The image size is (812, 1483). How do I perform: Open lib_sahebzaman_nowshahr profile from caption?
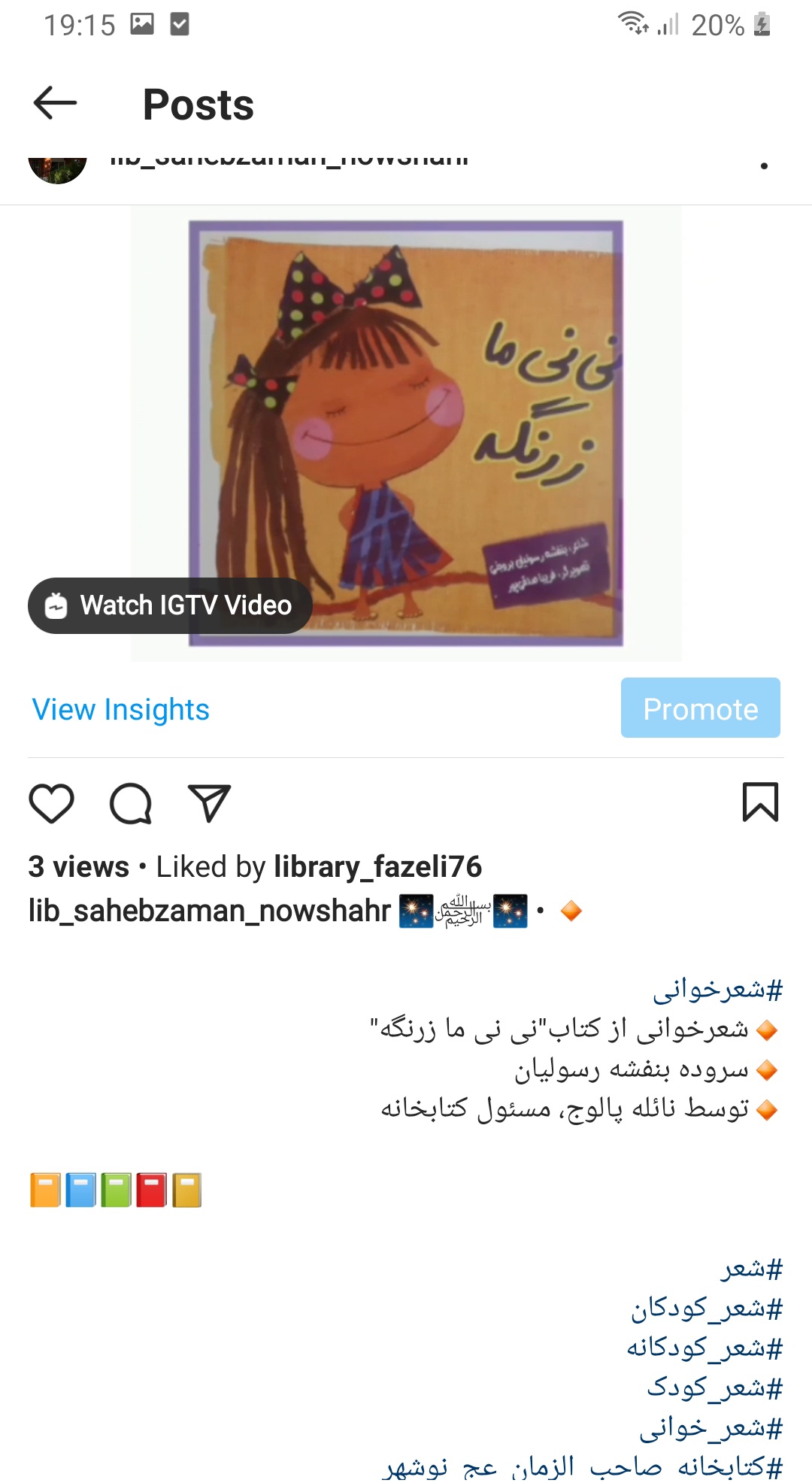point(210,911)
